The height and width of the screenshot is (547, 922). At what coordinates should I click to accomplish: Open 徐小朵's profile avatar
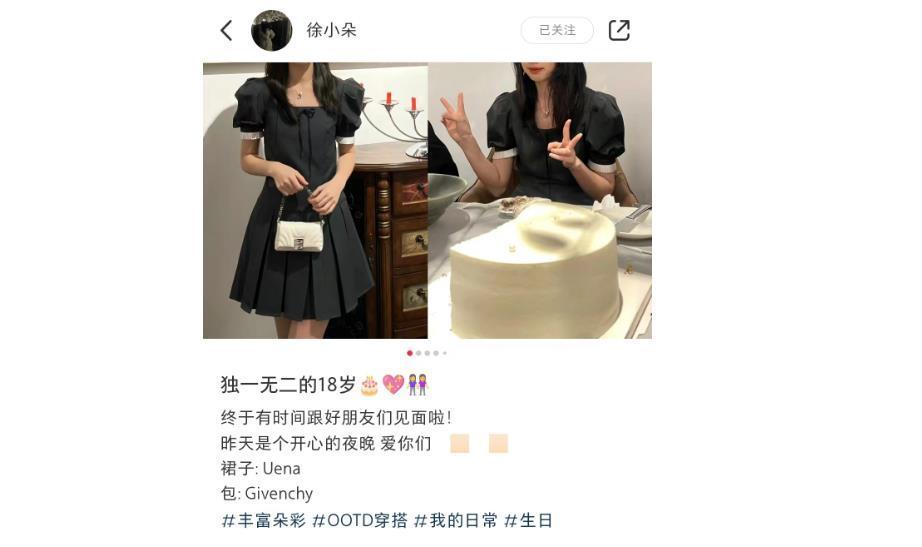(x=271, y=31)
